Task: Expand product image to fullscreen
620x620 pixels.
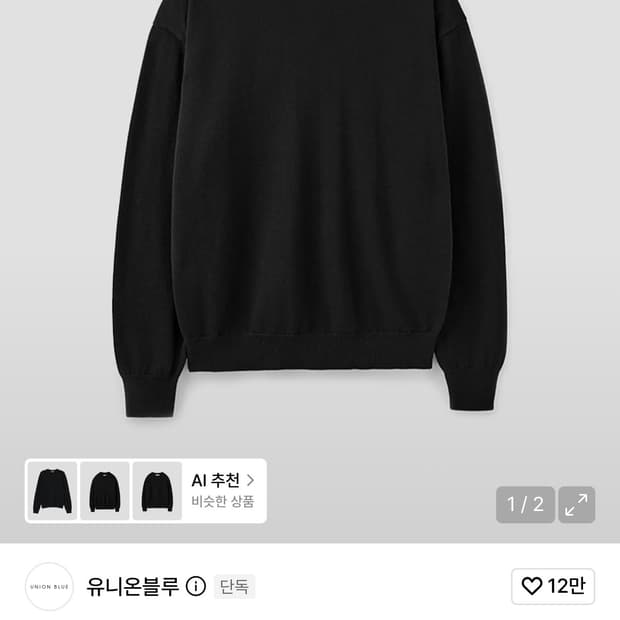Action: (577, 505)
